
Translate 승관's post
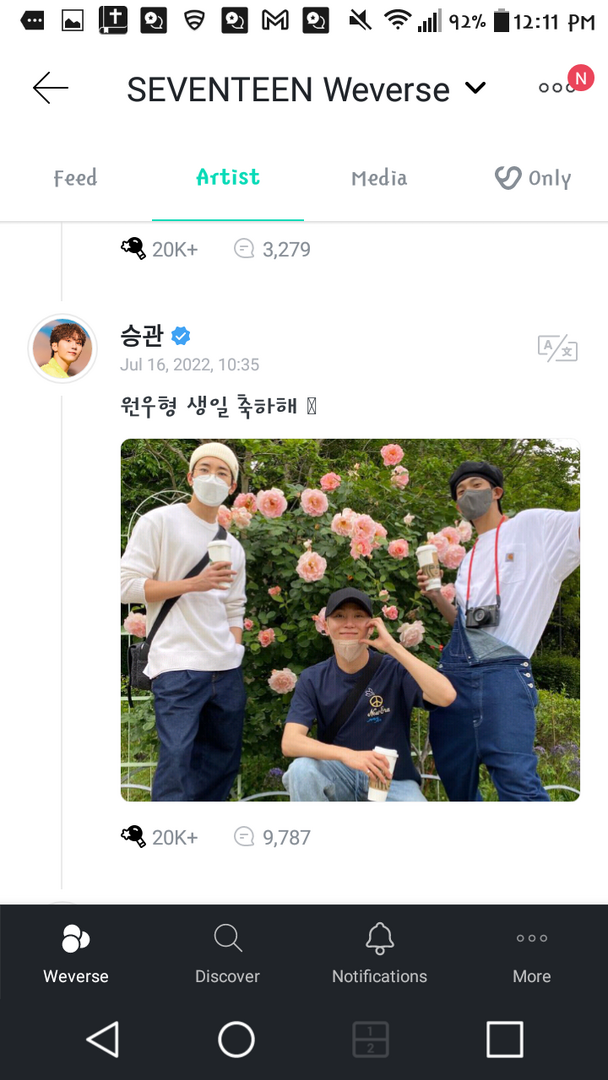[558, 349]
